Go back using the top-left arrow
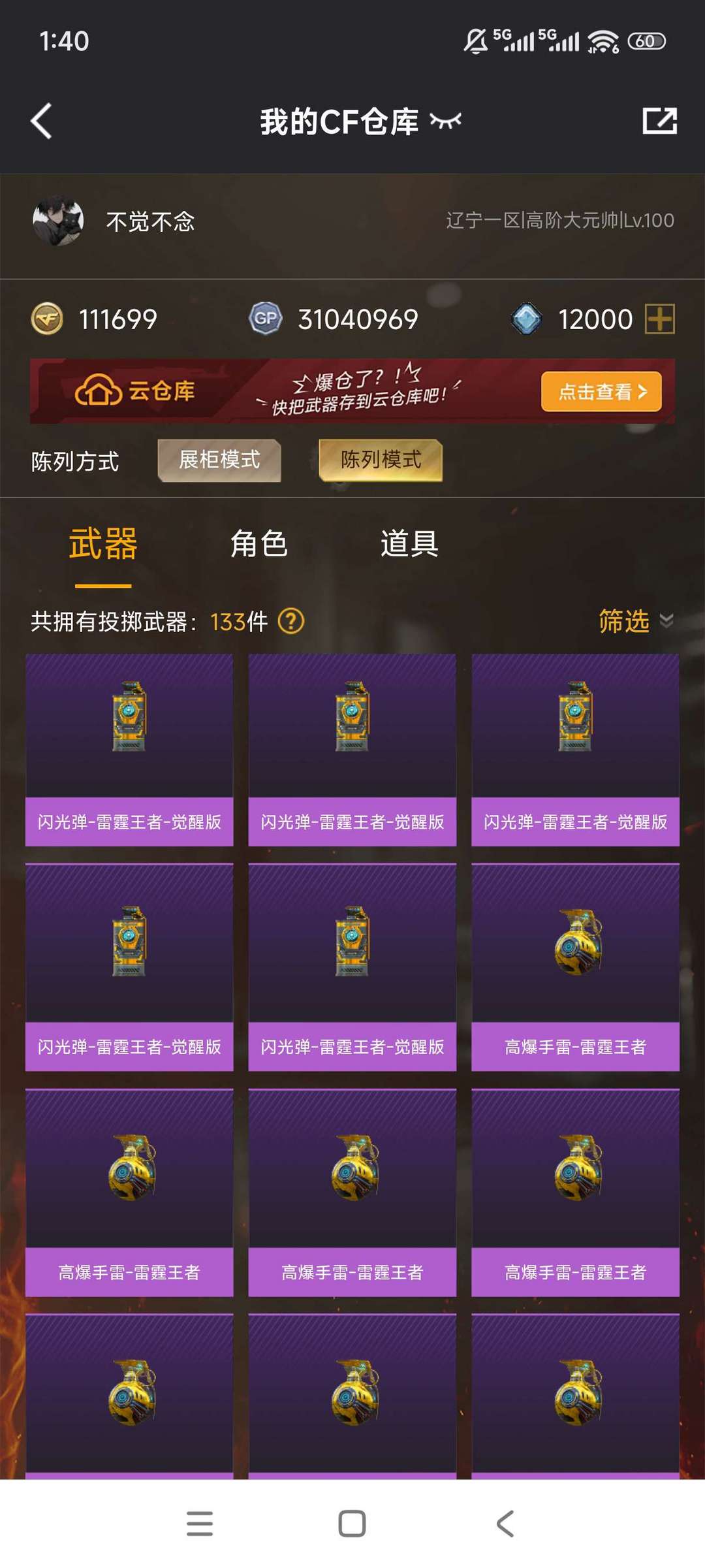This screenshot has height=1568, width=705. [41, 121]
